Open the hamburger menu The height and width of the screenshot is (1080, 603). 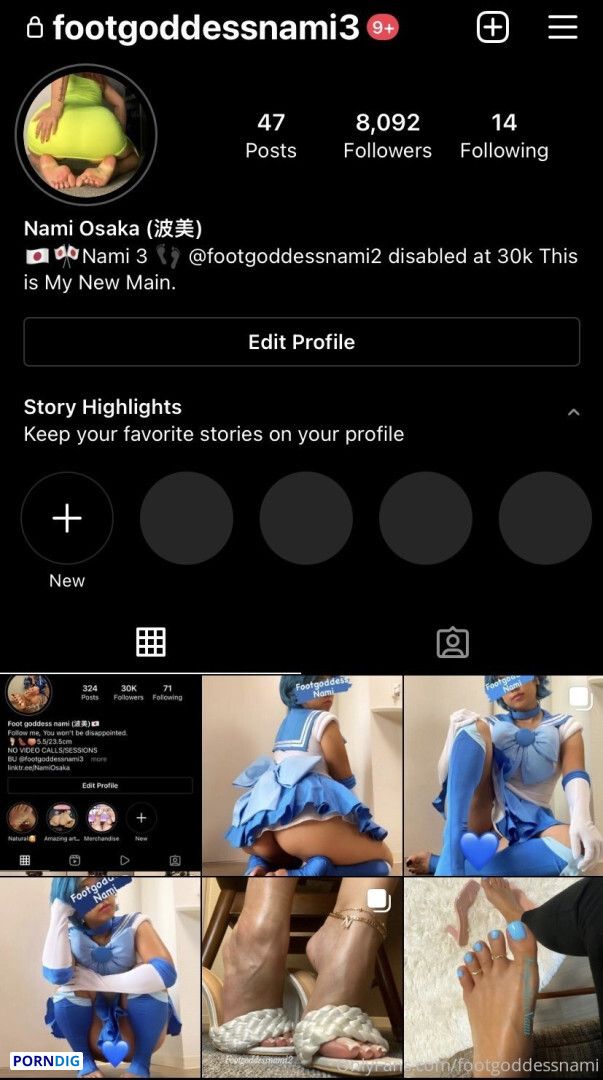point(562,28)
